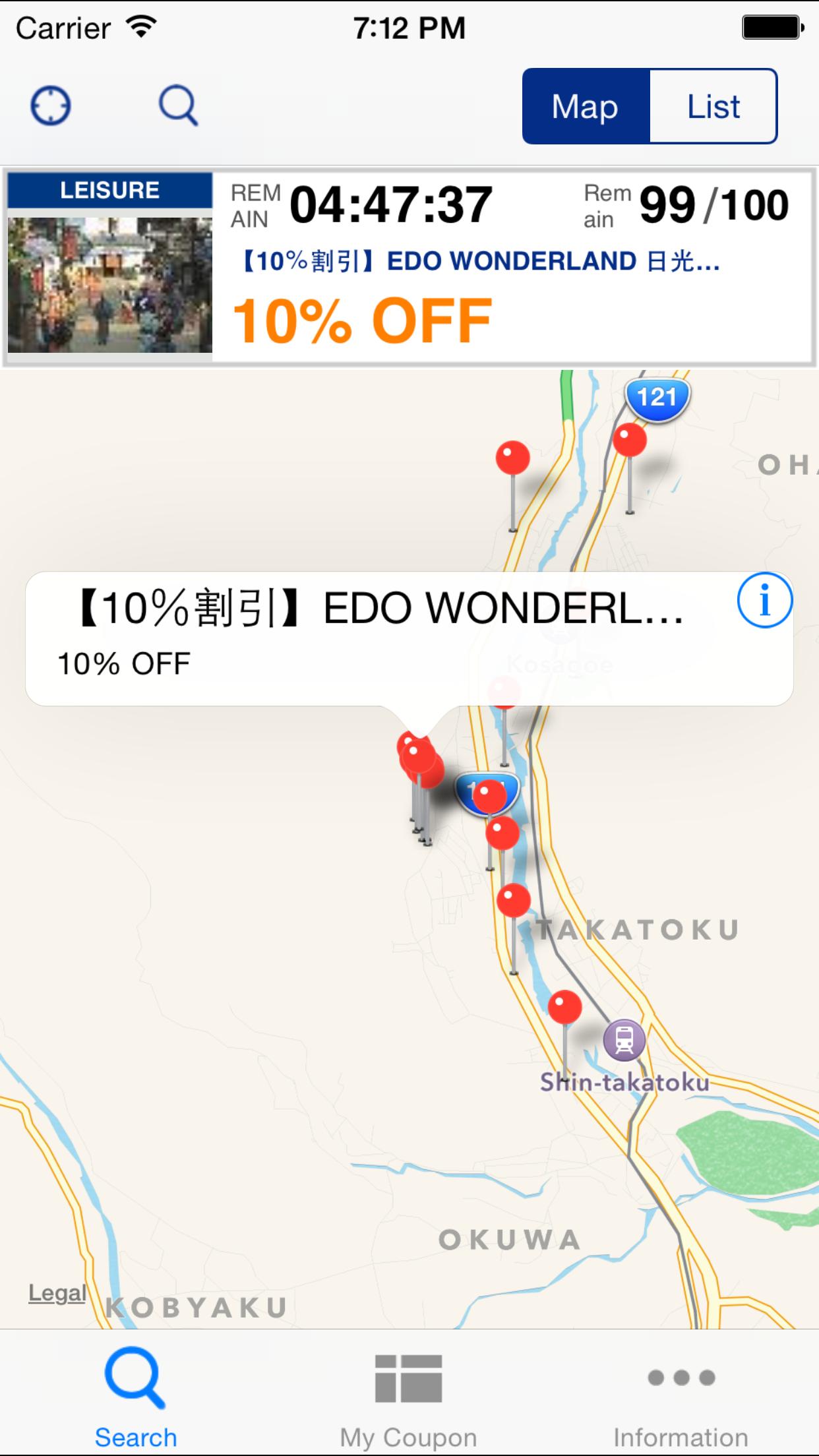
Task: Switch to Map view
Action: pyautogui.click(x=586, y=106)
